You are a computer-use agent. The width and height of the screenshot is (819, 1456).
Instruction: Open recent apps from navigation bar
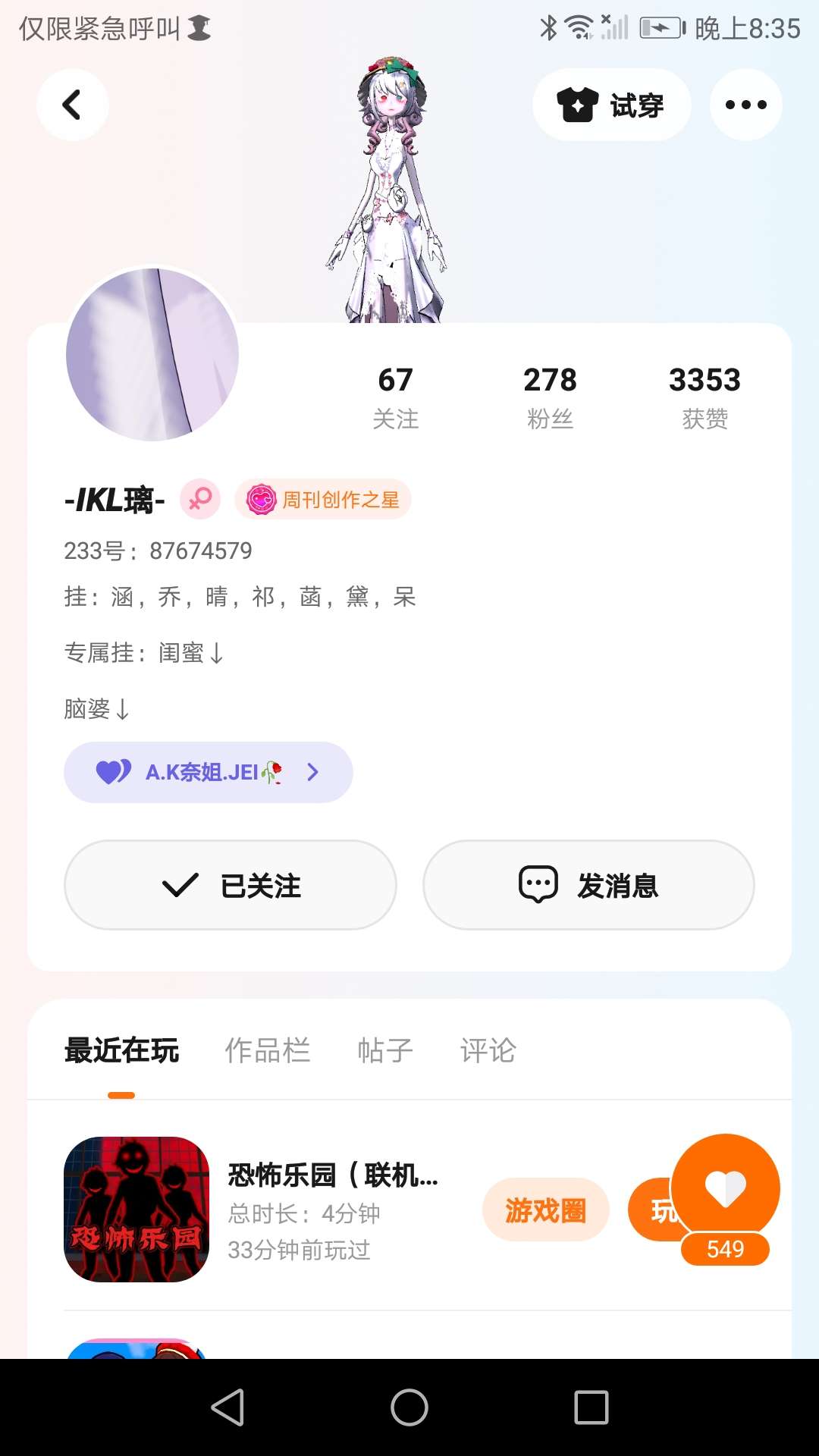tap(591, 1407)
